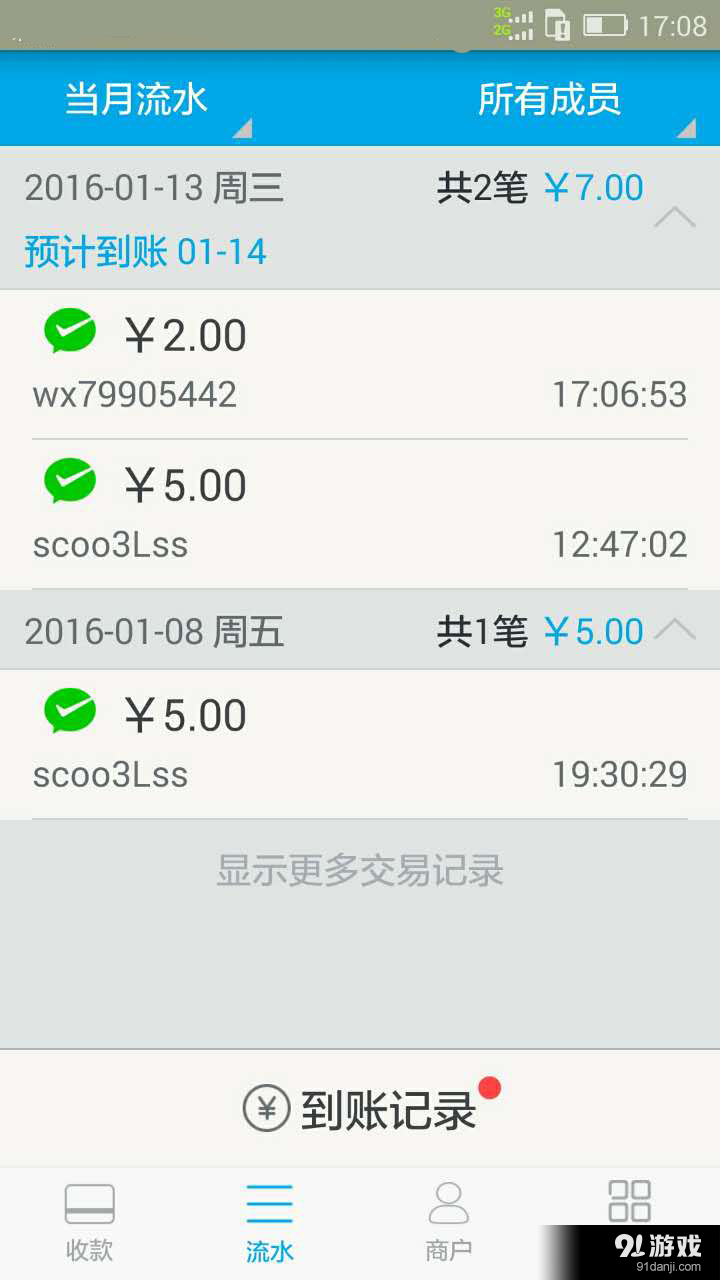Switch to the 收款 tab
Viewport: 720px width, 1280px height.
coord(90,1222)
